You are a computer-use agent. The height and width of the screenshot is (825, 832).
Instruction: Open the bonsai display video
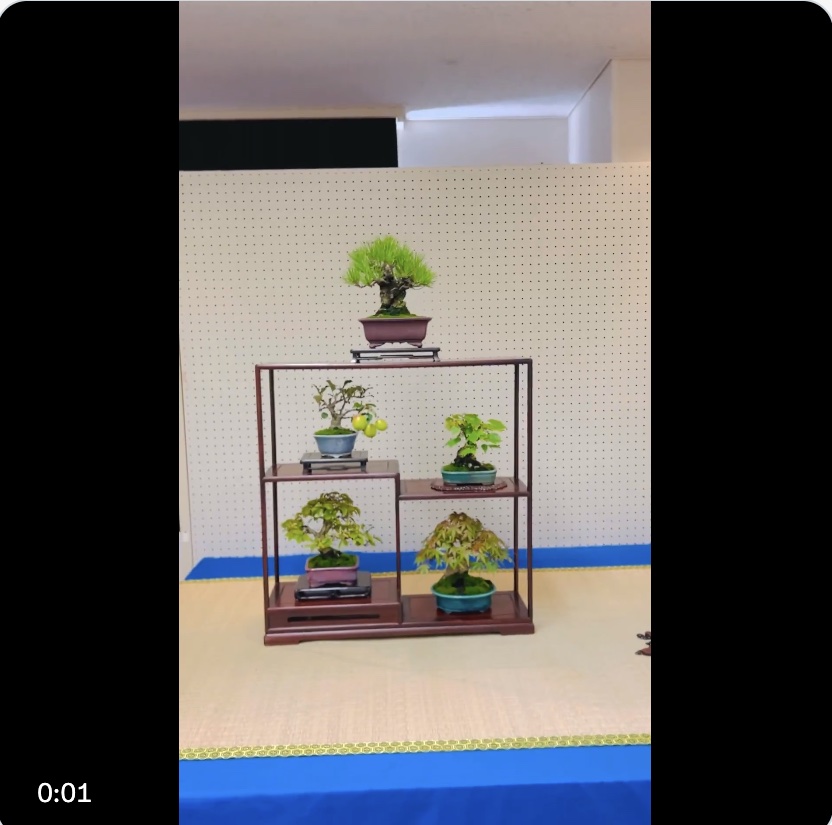415,412
